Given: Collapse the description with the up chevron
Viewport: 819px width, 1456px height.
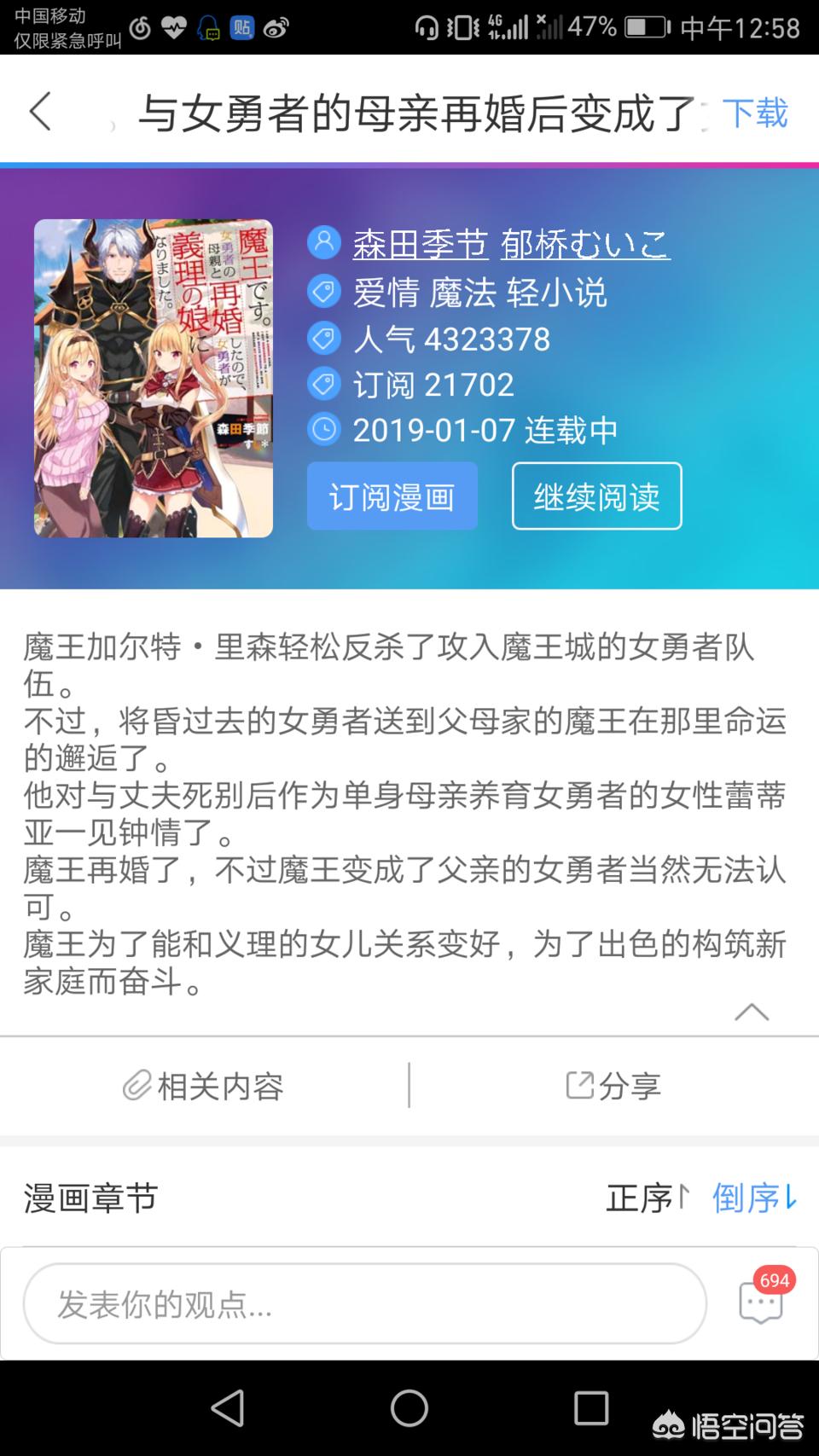Looking at the screenshot, I should 752,1012.
